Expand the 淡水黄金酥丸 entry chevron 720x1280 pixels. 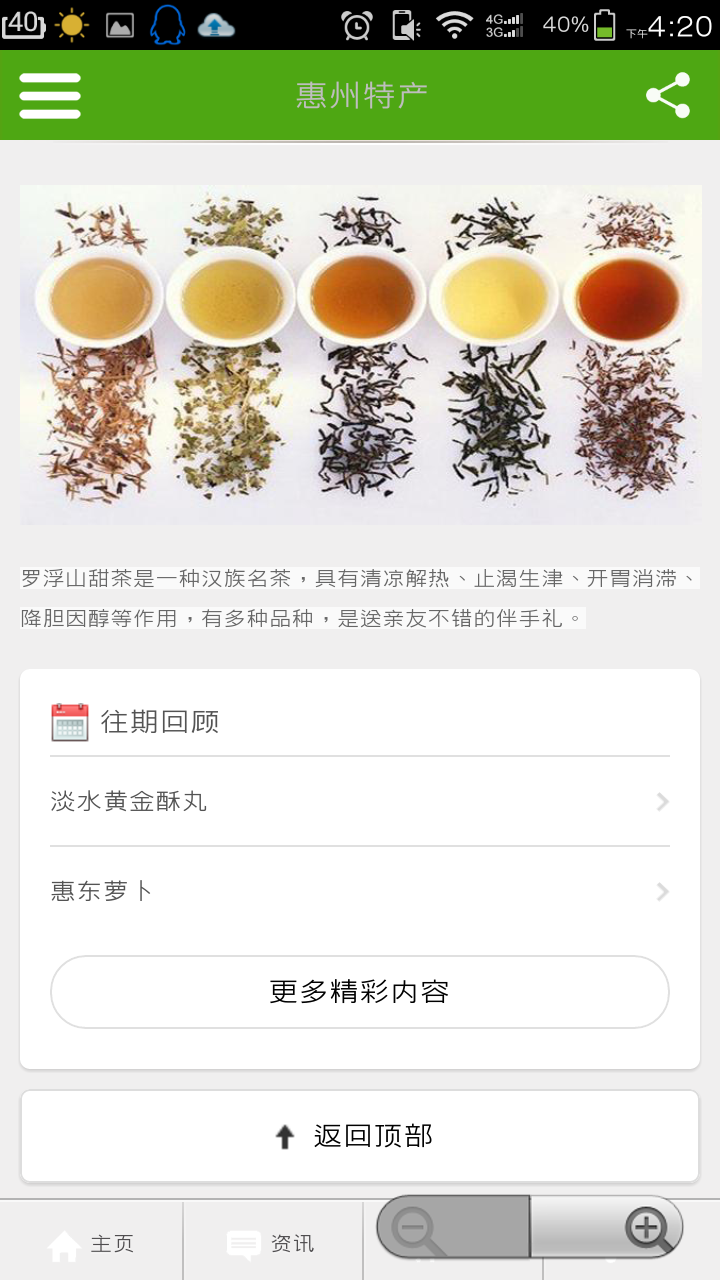[x=662, y=801]
